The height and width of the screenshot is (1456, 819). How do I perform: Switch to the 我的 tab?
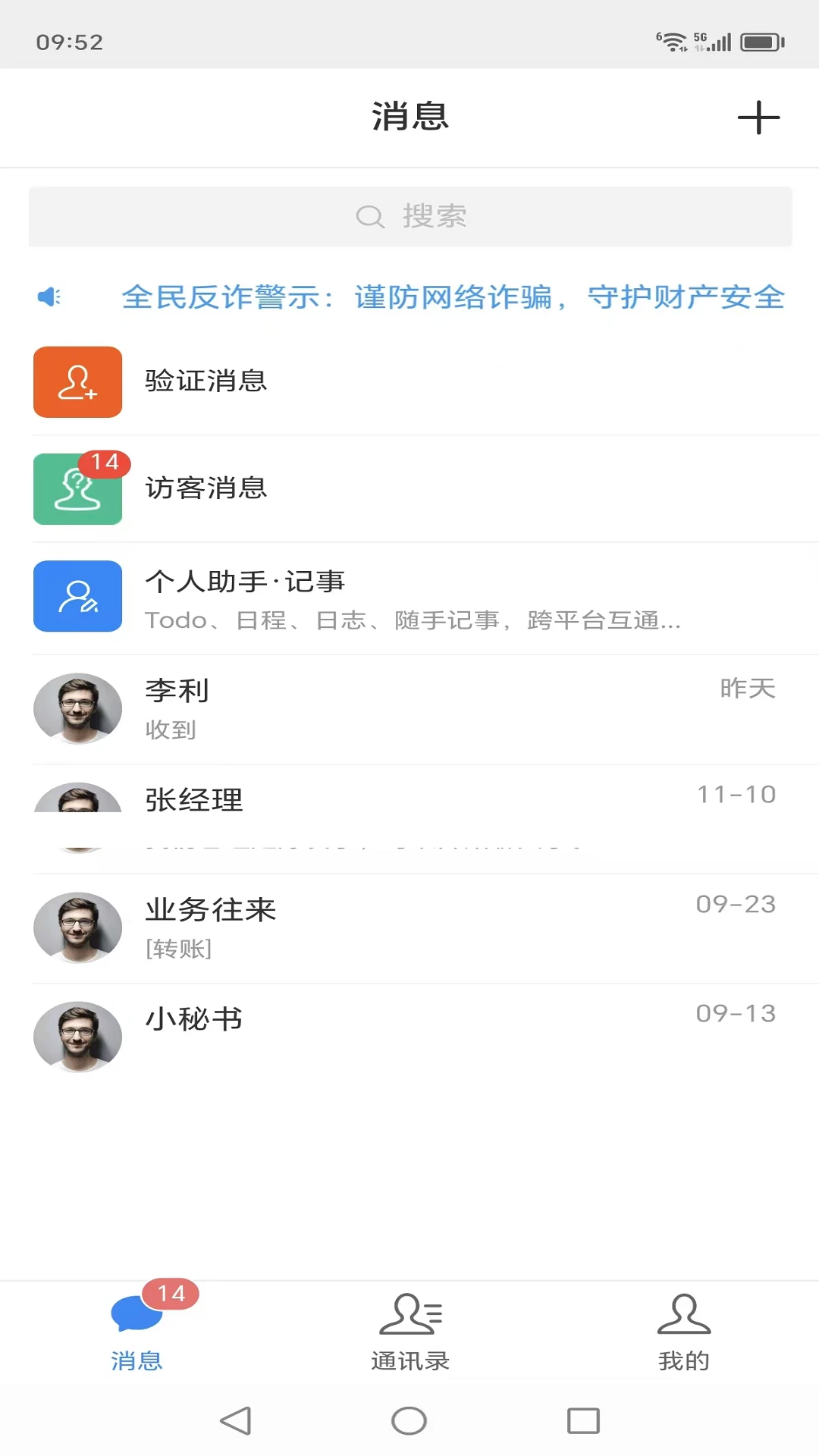click(x=682, y=1335)
